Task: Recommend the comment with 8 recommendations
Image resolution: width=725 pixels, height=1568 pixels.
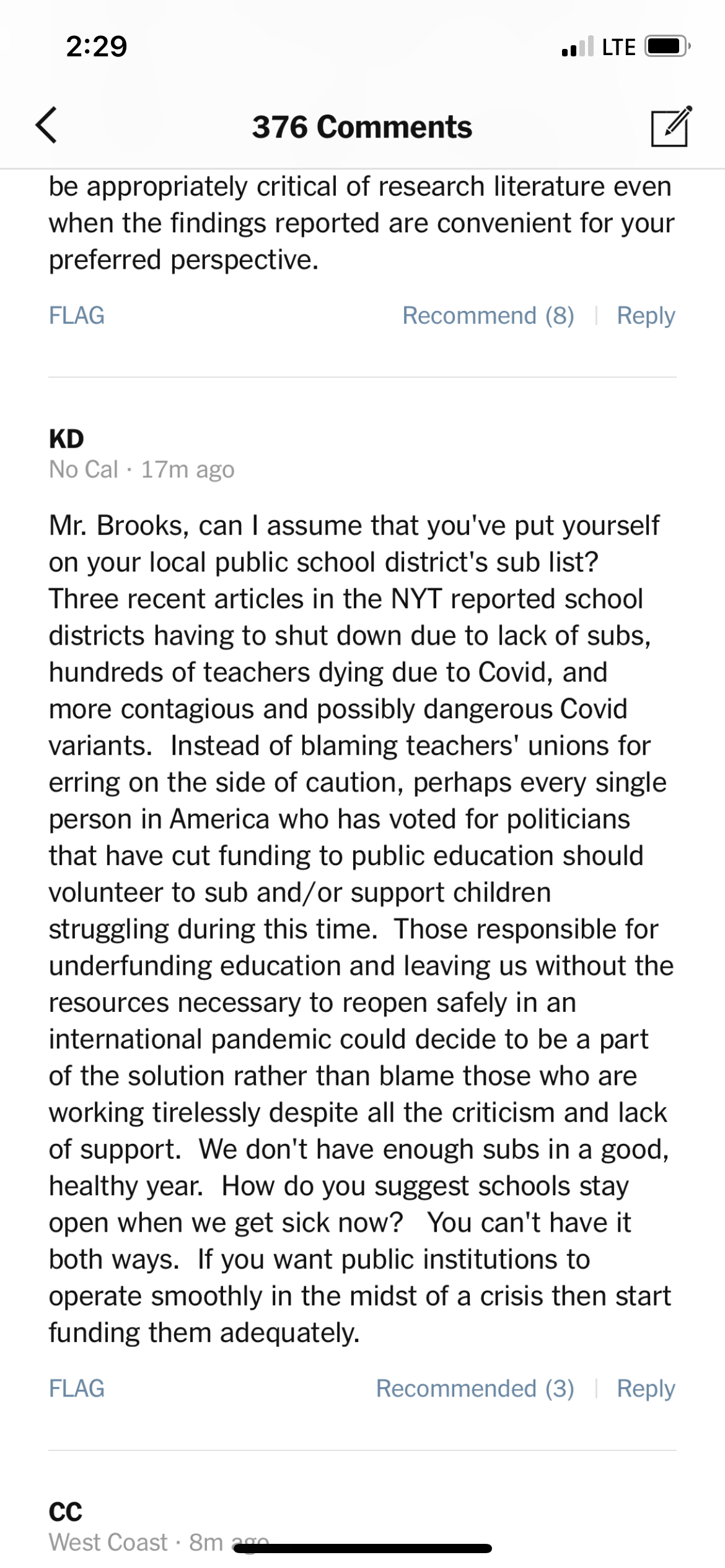Action: 488,316
